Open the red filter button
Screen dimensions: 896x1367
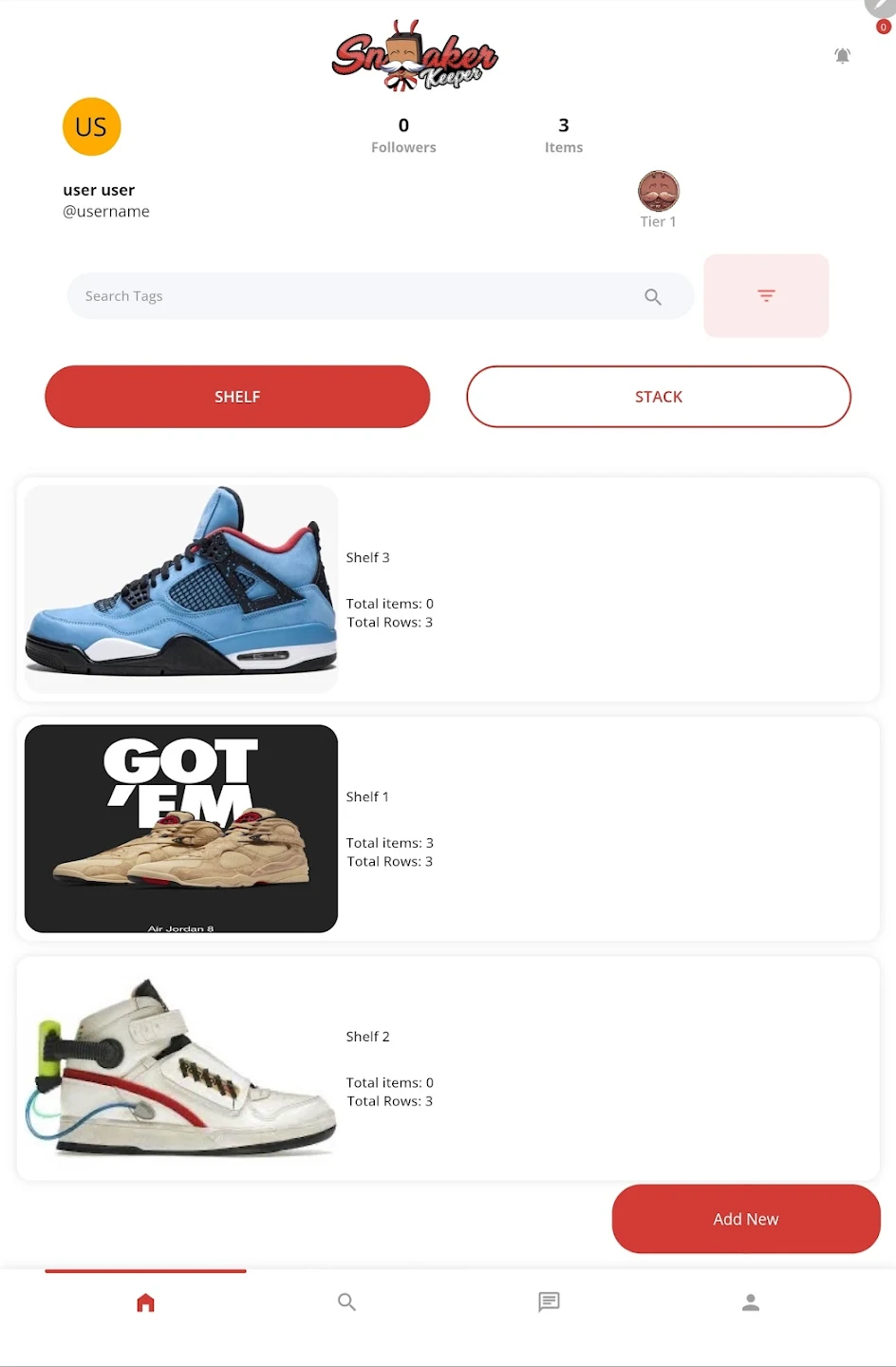point(766,295)
